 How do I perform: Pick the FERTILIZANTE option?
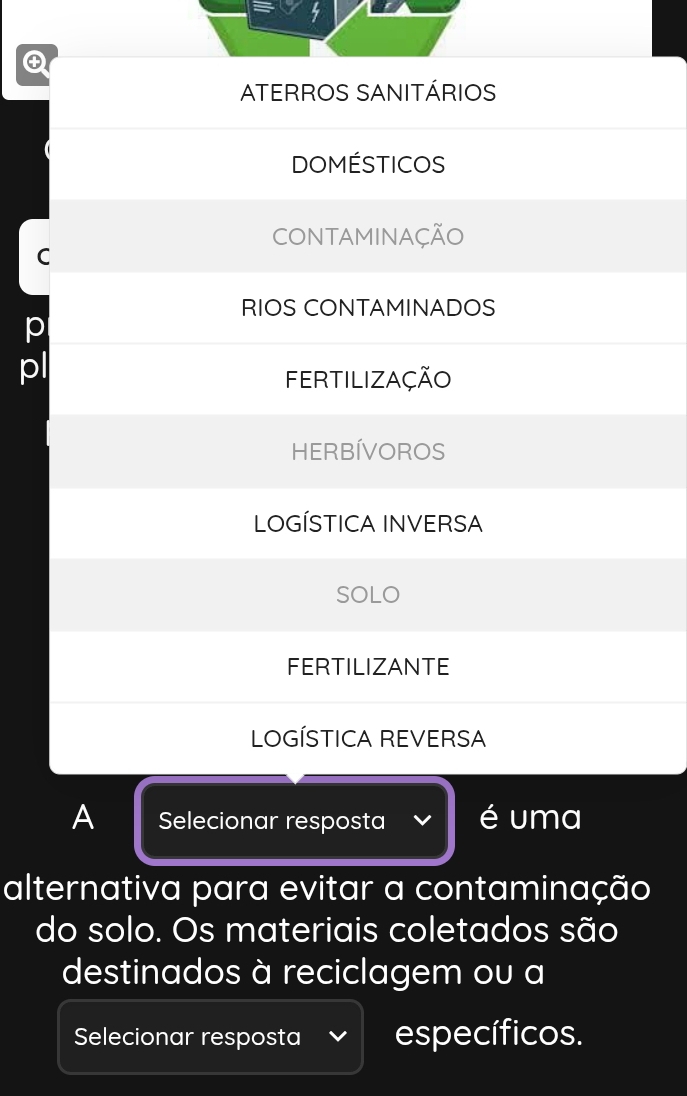[x=368, y=667]
